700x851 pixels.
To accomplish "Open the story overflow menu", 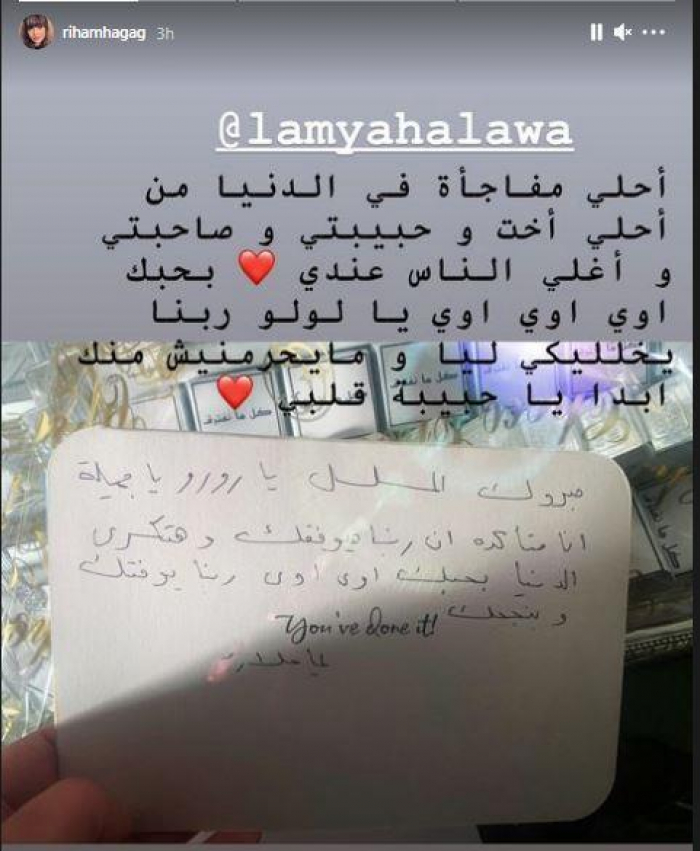I will 654,33.
